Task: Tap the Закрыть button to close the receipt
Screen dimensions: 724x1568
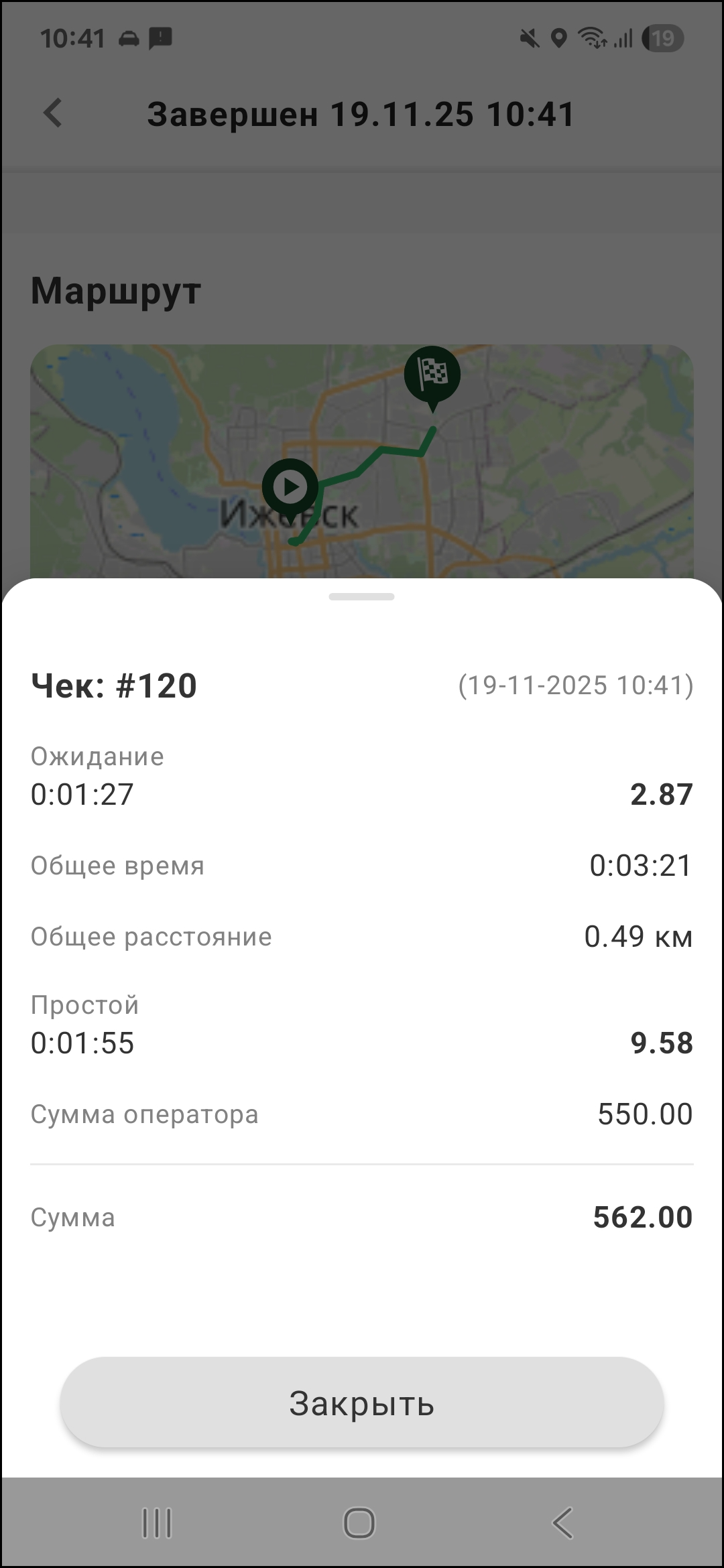Action: click(x=361, y=1402)
